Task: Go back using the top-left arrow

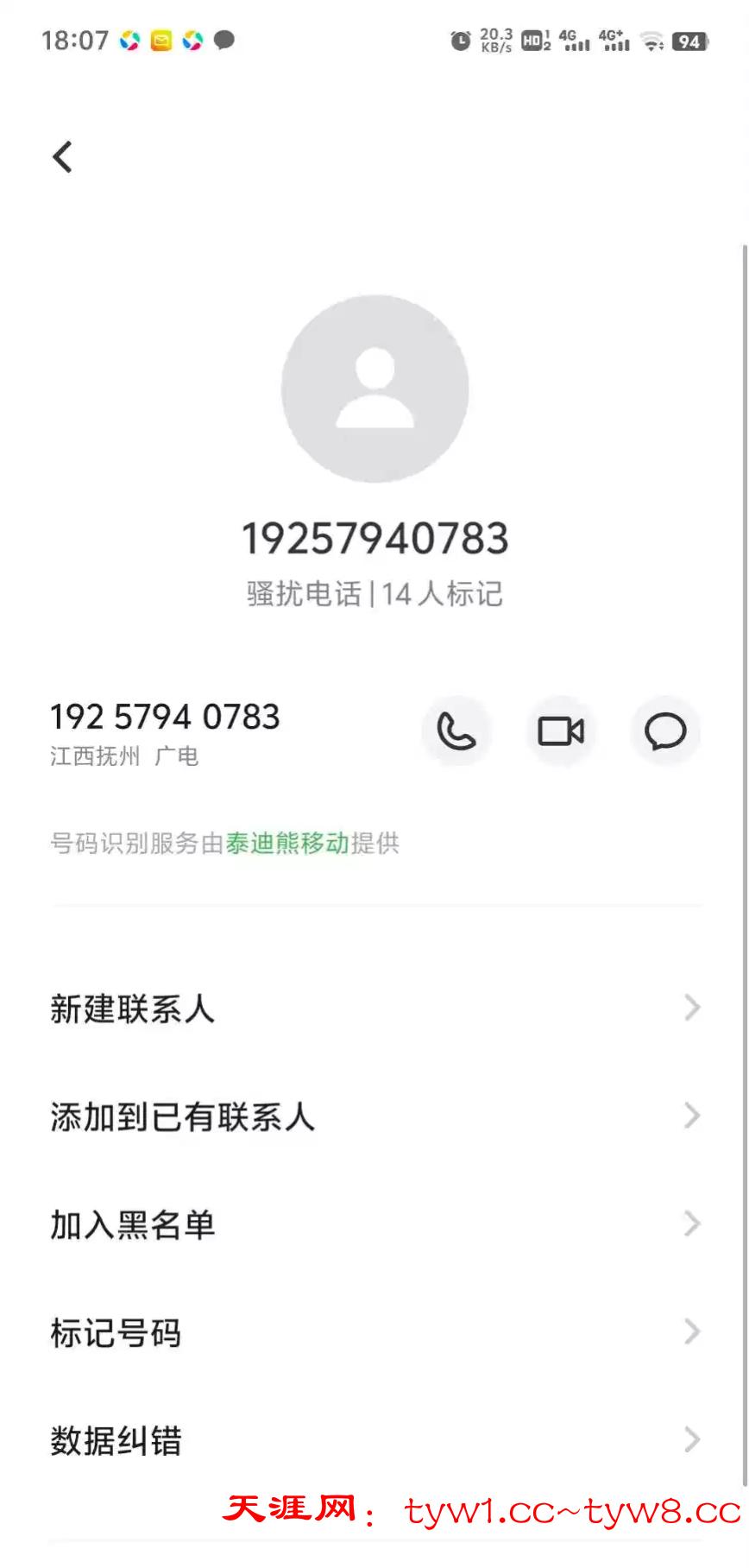Action: pyautogui.click(x=62, y=157)
